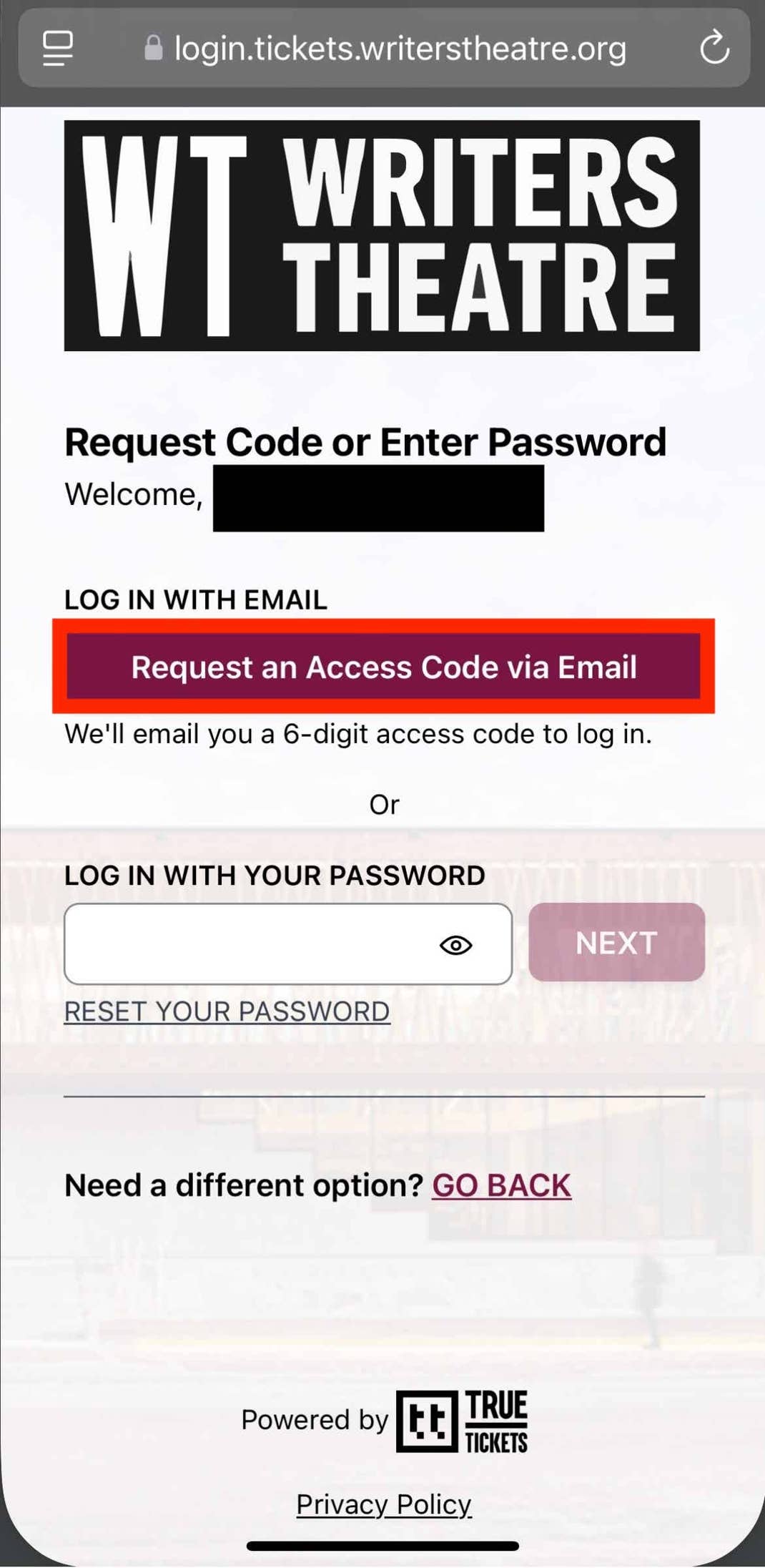Screen dimensions: 765x1568
Task: Open the Reset Your Password link
Action: coord(227,1011)
